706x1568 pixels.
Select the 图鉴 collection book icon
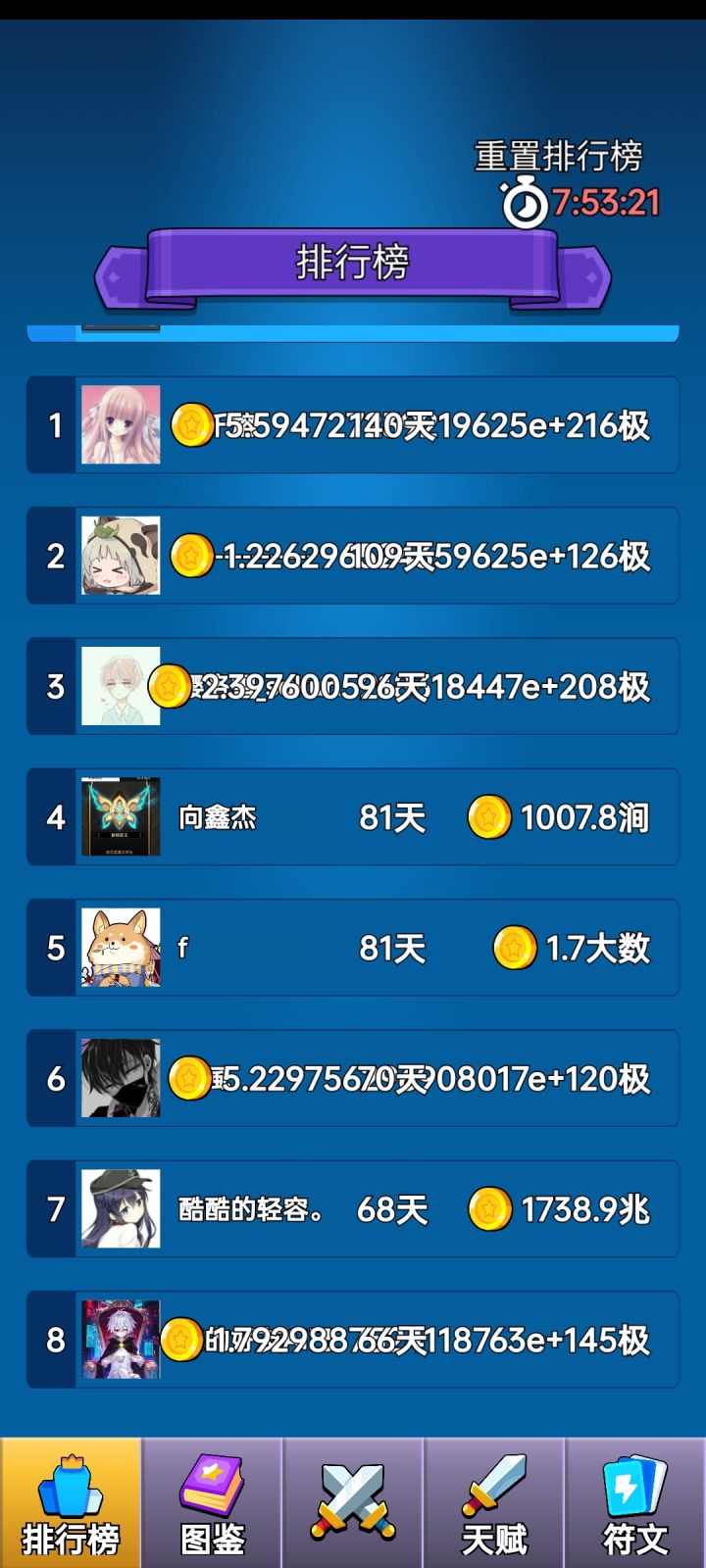point(212,1490)
